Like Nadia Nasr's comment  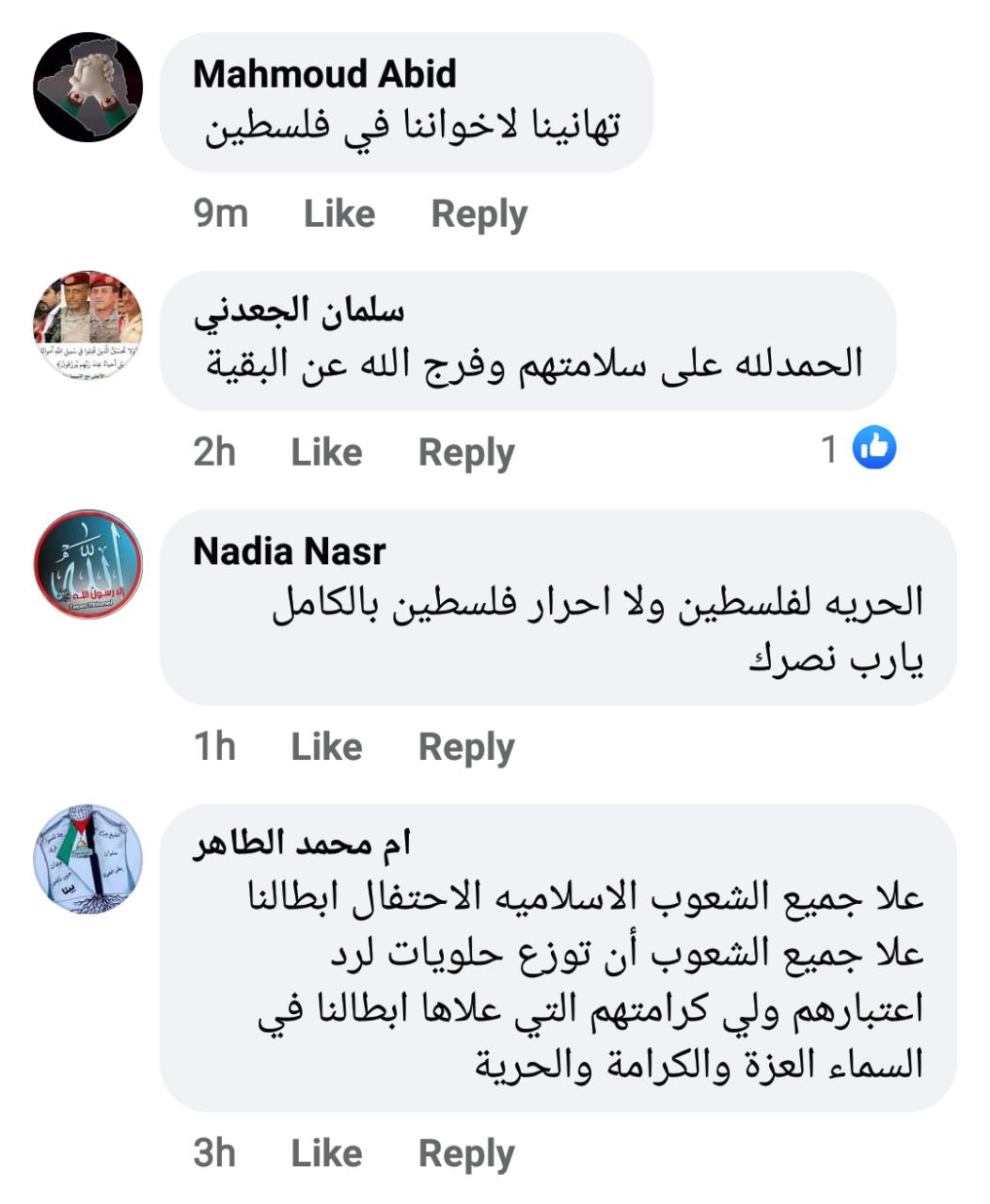point(326,746)
